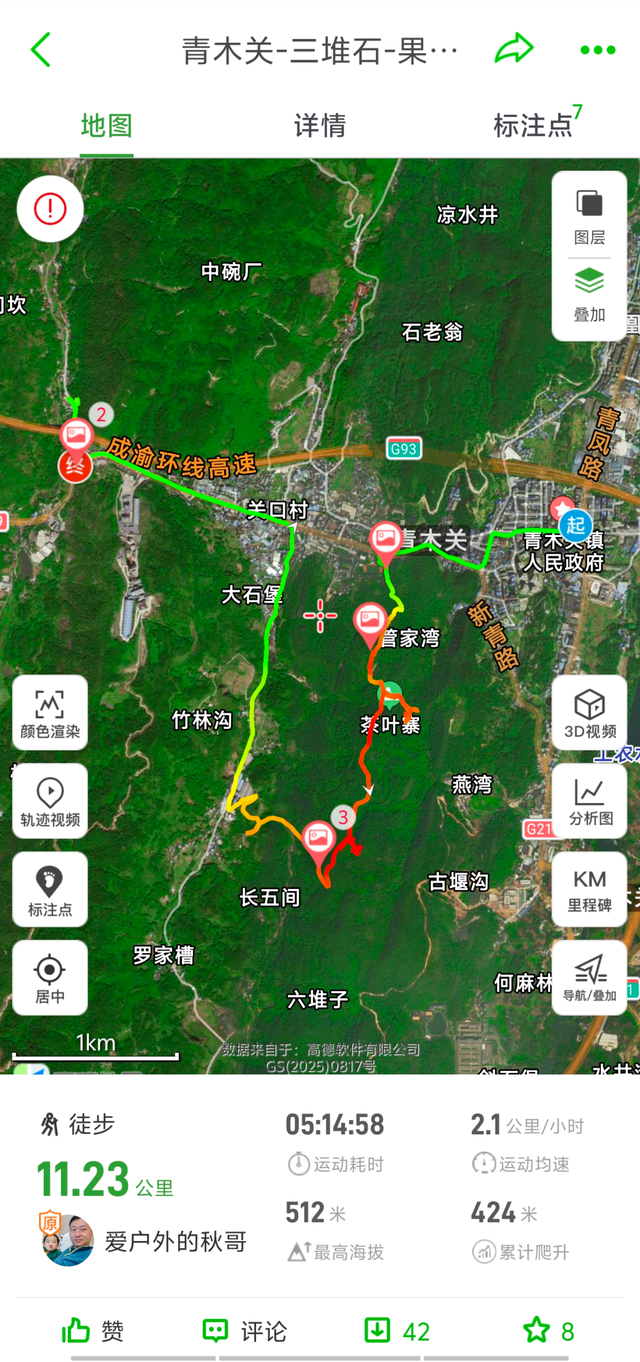The width and height of the screenshot is (640, 1362).
Task: Open the 3D视频 view
Action: click(x=589, y=713)
